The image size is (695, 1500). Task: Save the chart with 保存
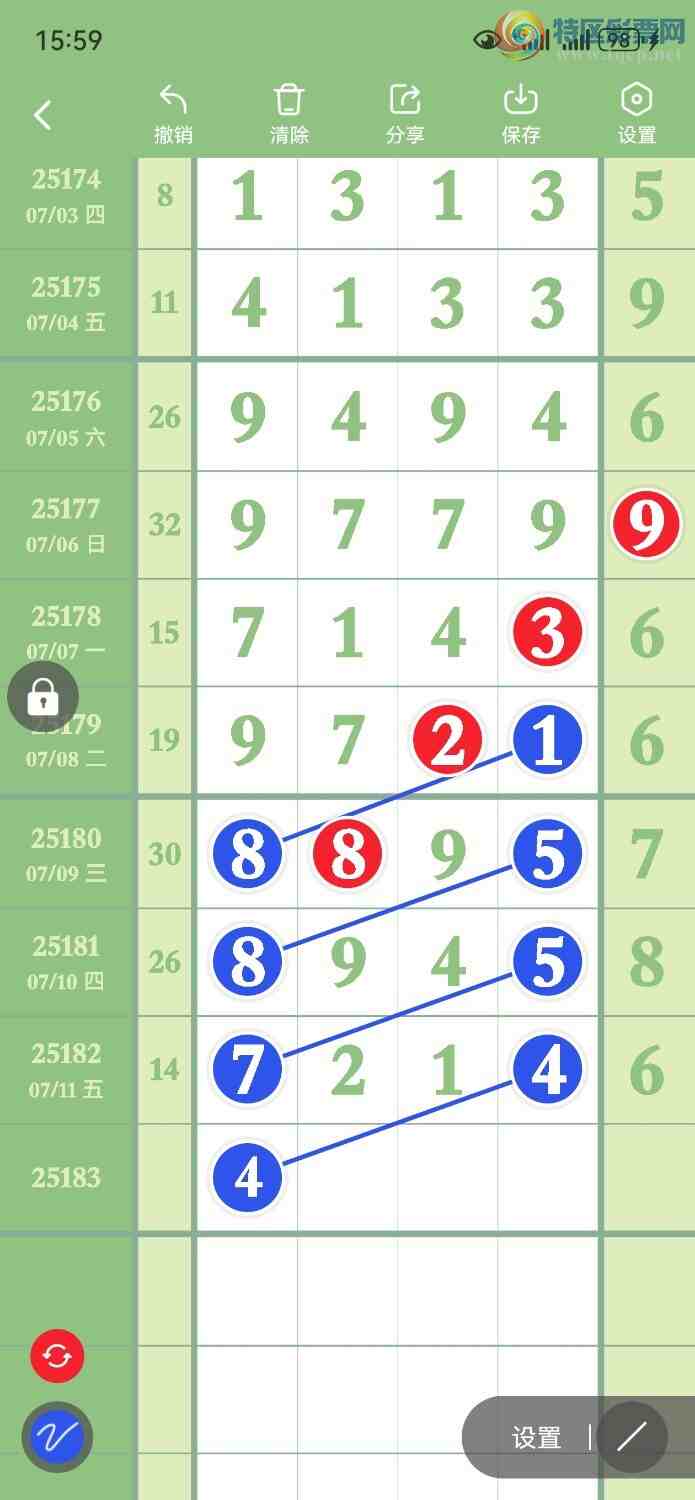tap(521, 114)
